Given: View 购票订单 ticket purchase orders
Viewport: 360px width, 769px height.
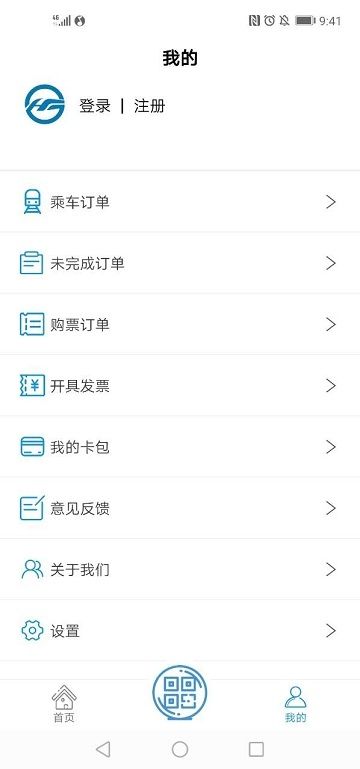Looking at the screenshot, I should point(180,324).
